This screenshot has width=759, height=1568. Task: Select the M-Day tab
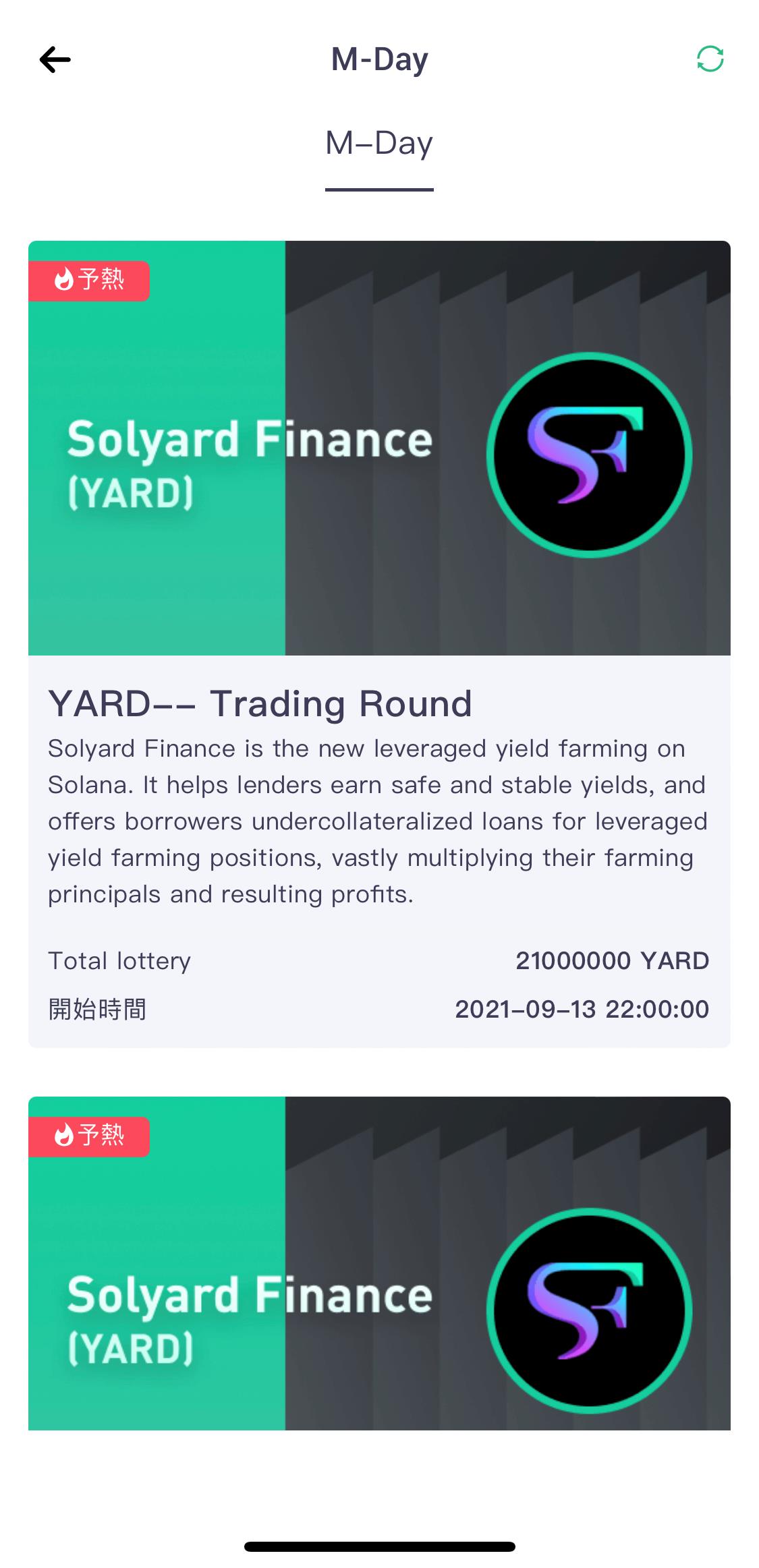379,144
